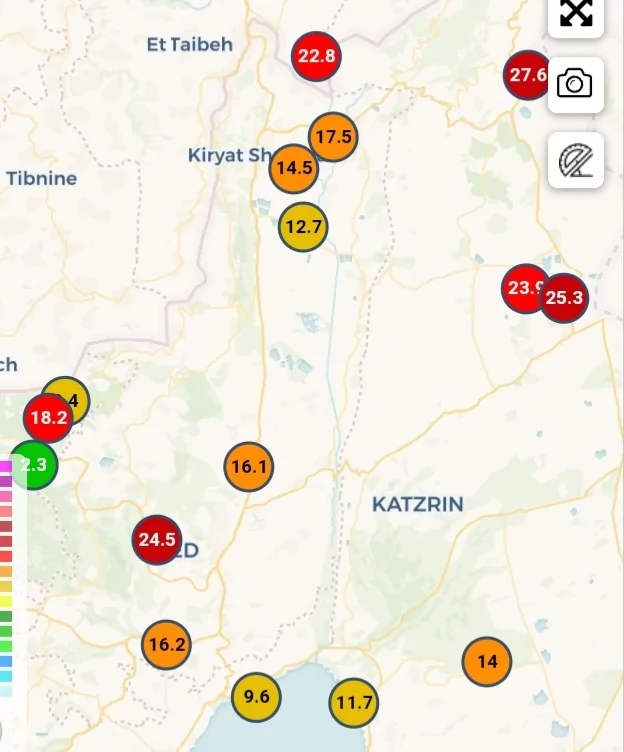The height and width of the screenshot is (752, 624).
Task: Open the 12.7 station marker
Action: (x=303, y=227)
